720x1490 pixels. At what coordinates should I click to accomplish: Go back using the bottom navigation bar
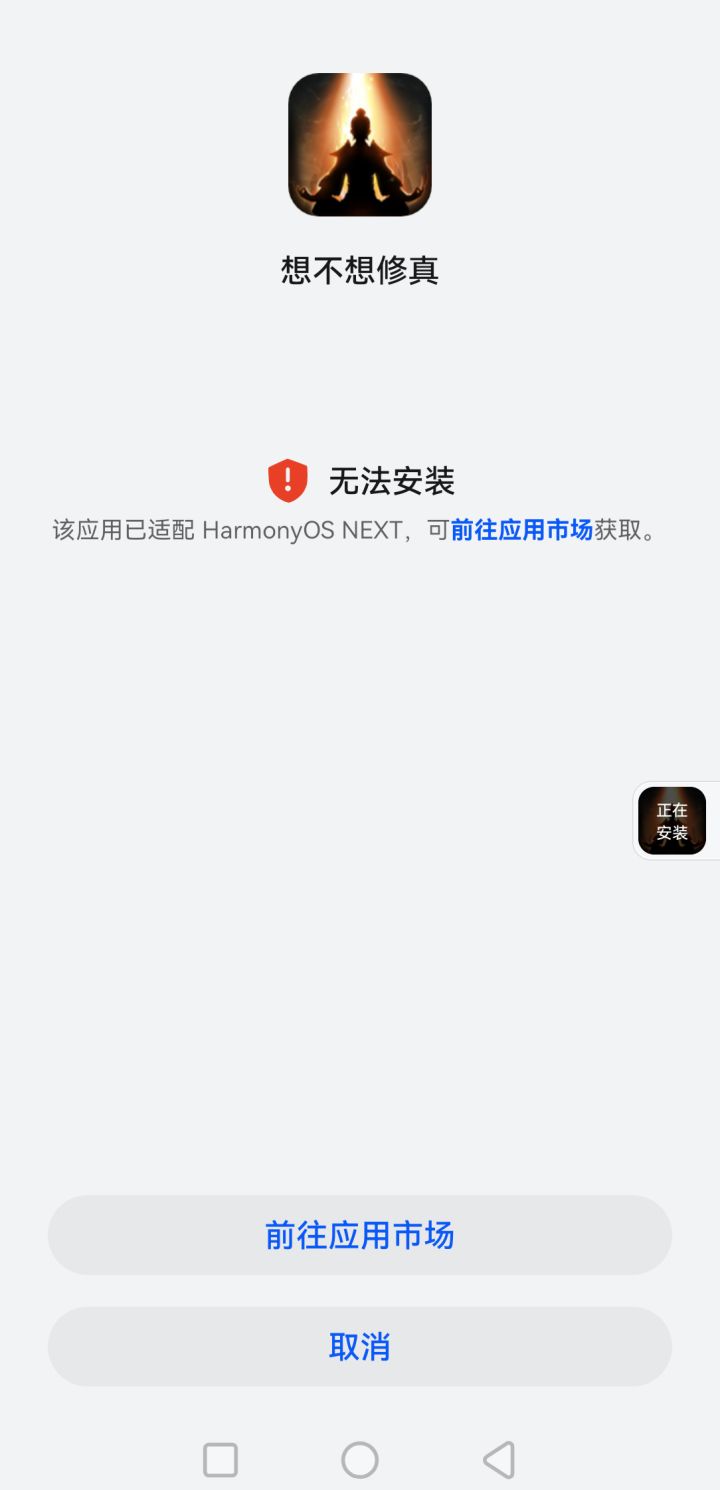(498, 1460)
